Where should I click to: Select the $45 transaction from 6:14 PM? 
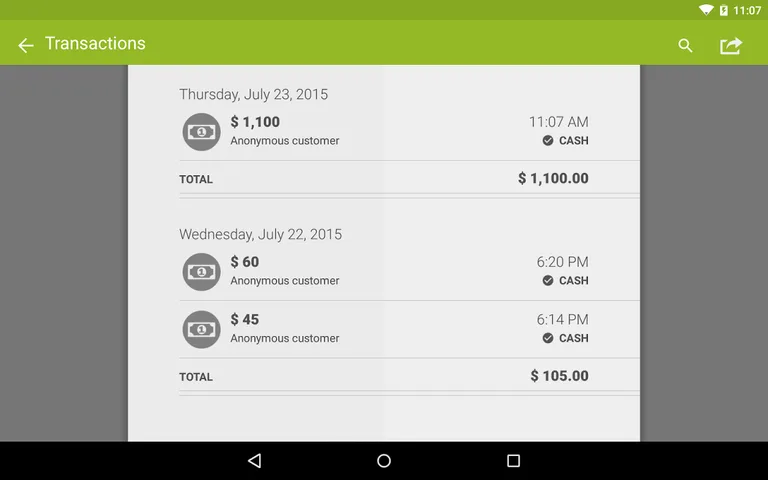coord(385,329)
